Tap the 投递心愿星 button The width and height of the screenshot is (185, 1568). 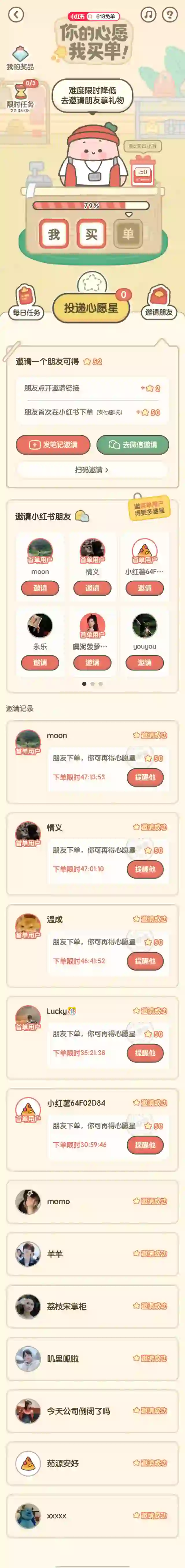92,308
